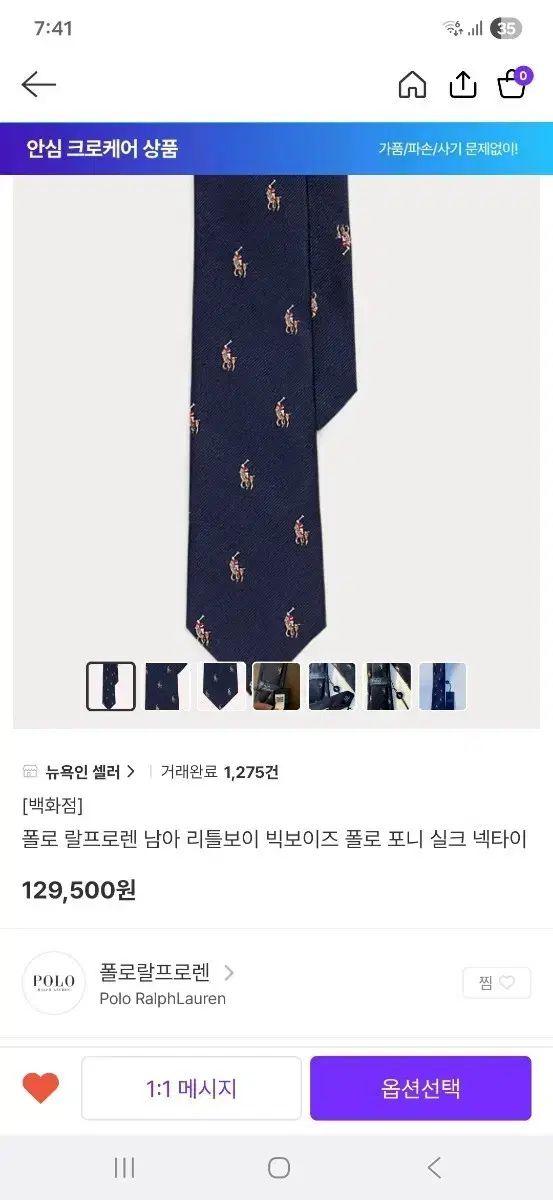Share this product listing
Viewport: 553px width, 1200px height.
click(x=463, y=85)
